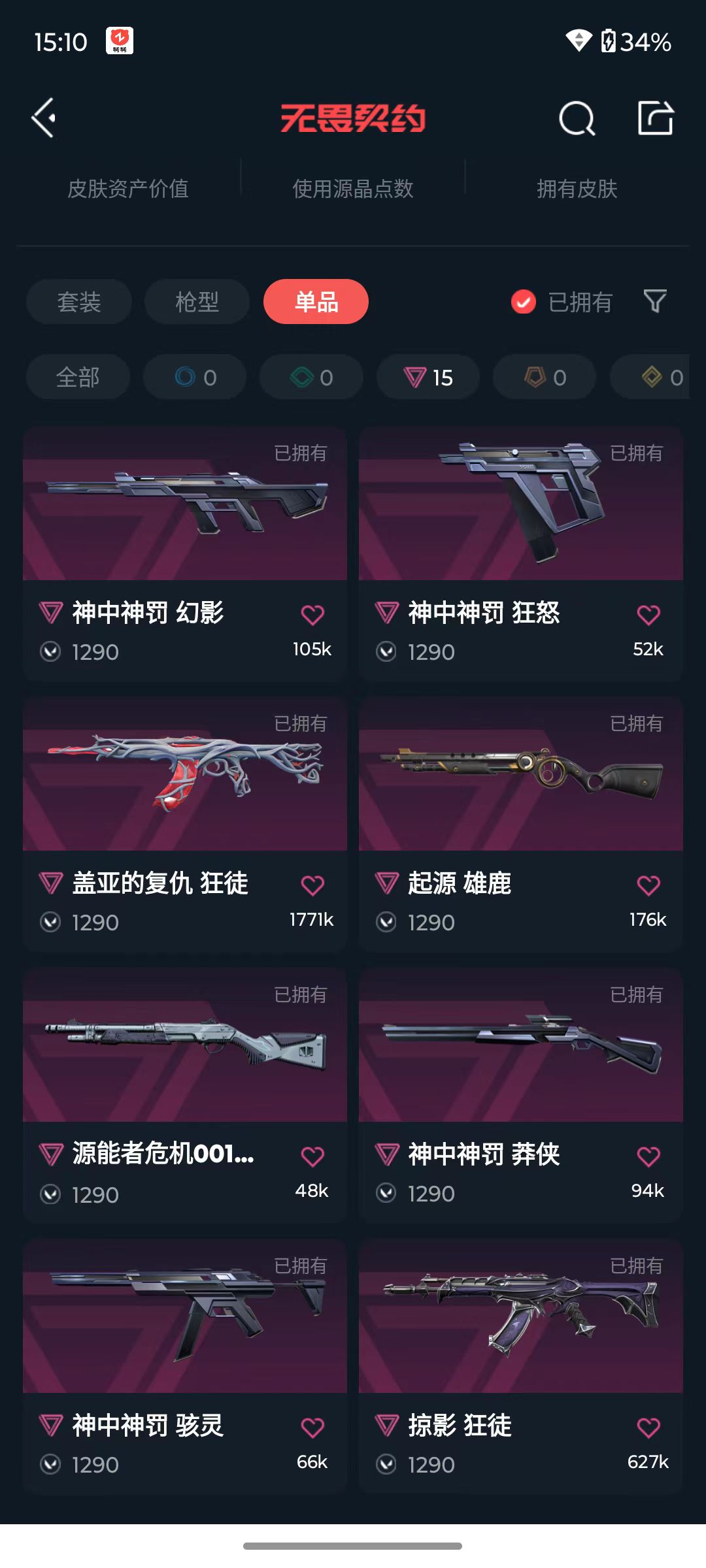This screenshot has height=1568, width=706.
Task: Tap the share icon in the top bar
Action: (x=656, y=118)
